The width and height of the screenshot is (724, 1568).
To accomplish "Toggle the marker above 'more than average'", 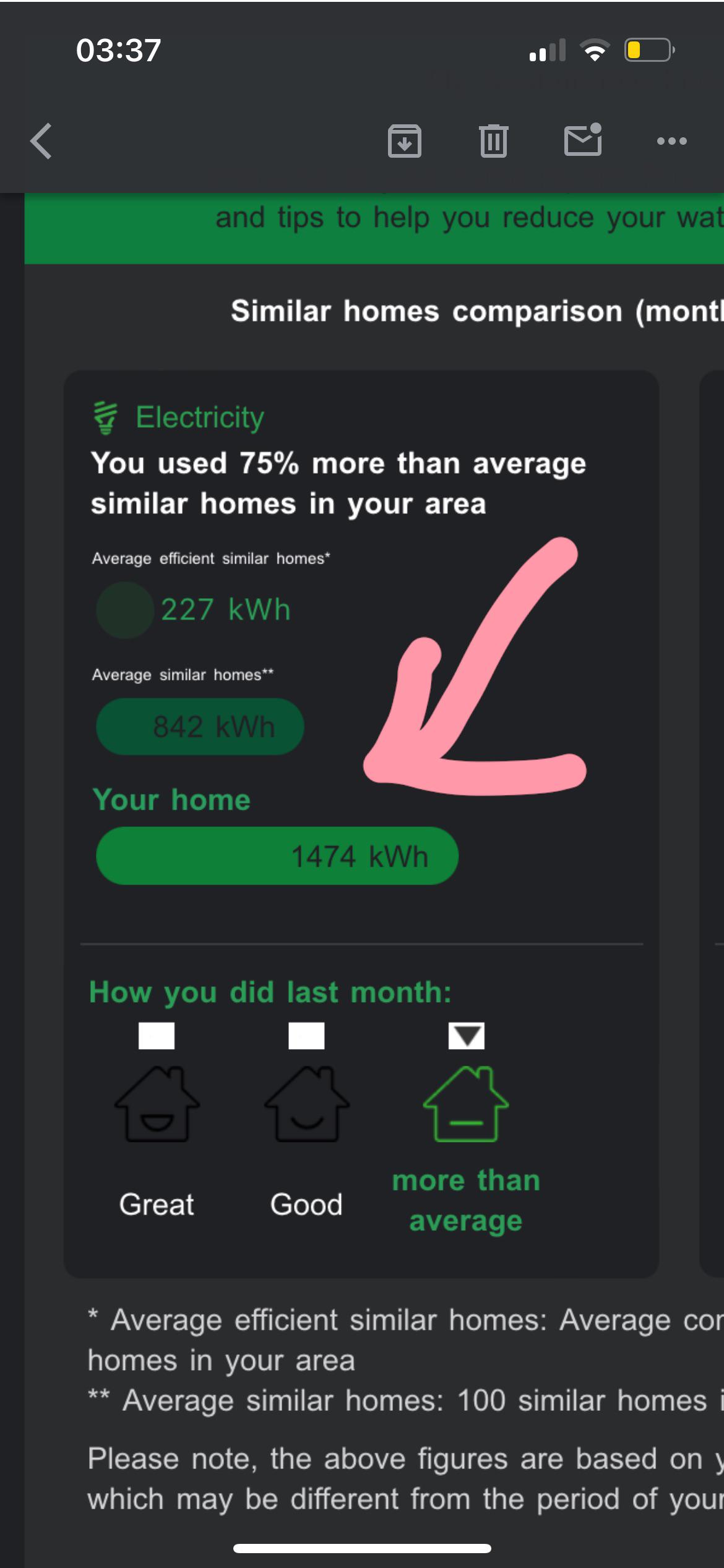I will pos(465,1036).
